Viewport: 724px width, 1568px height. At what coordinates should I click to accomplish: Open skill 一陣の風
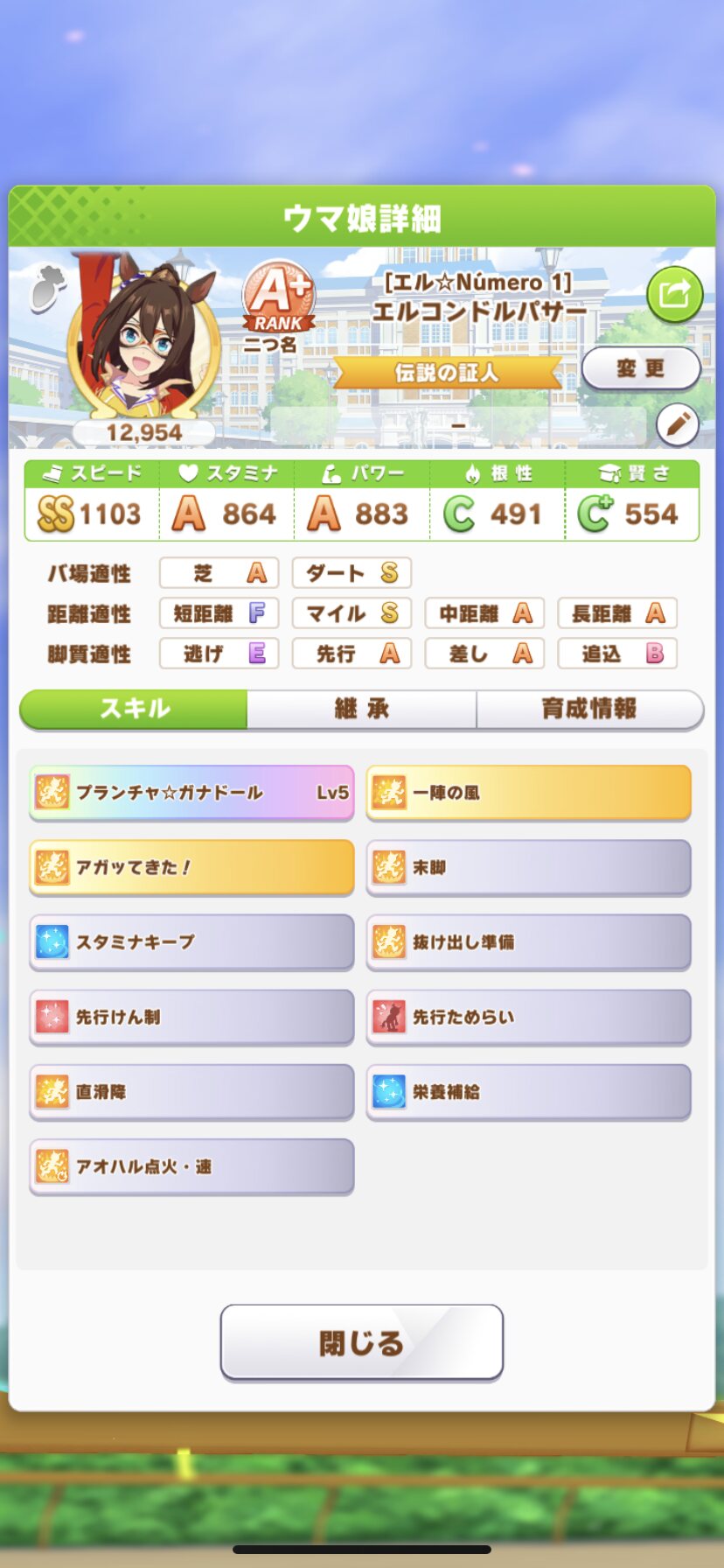[x=528, y=793]
